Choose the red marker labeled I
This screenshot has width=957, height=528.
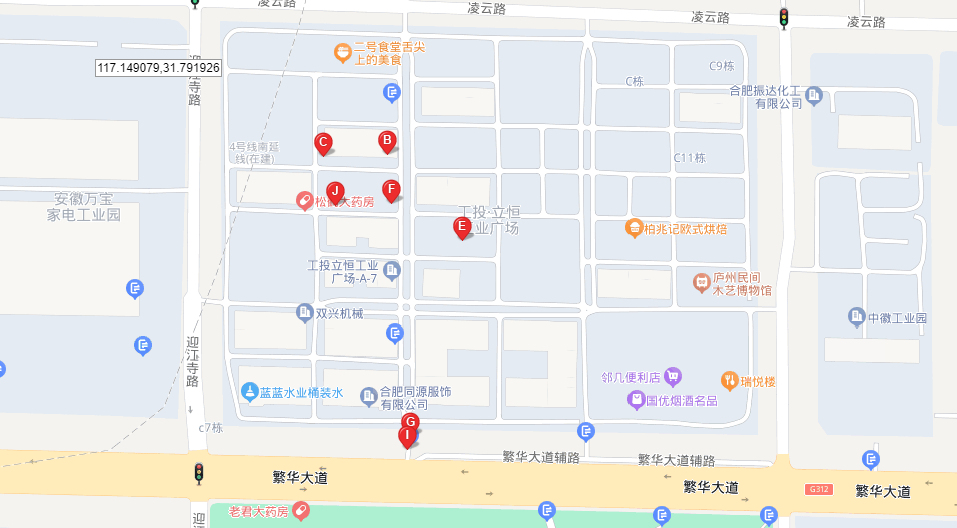click(x=406, y=436)
